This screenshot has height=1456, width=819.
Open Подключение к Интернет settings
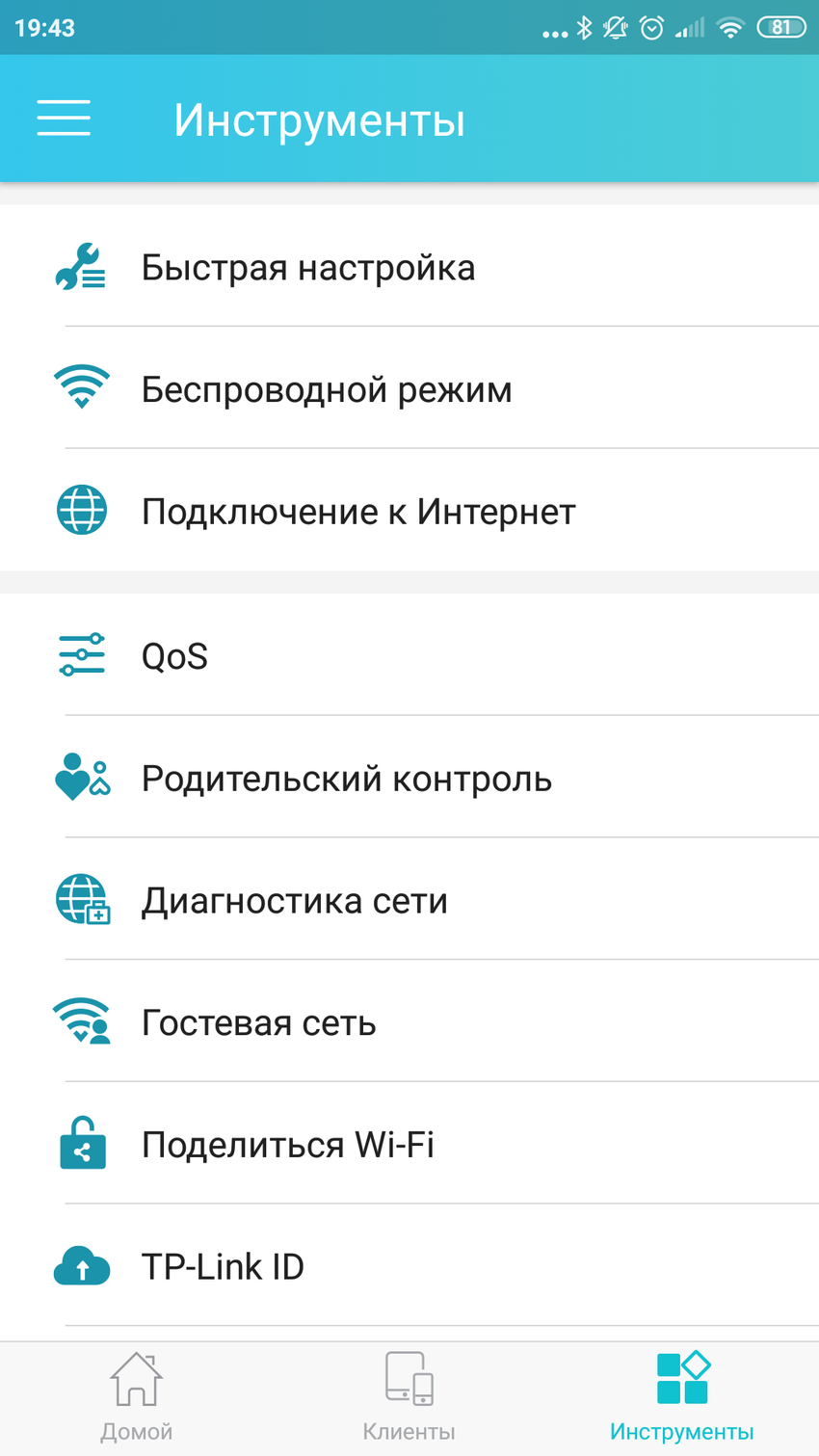357,512
